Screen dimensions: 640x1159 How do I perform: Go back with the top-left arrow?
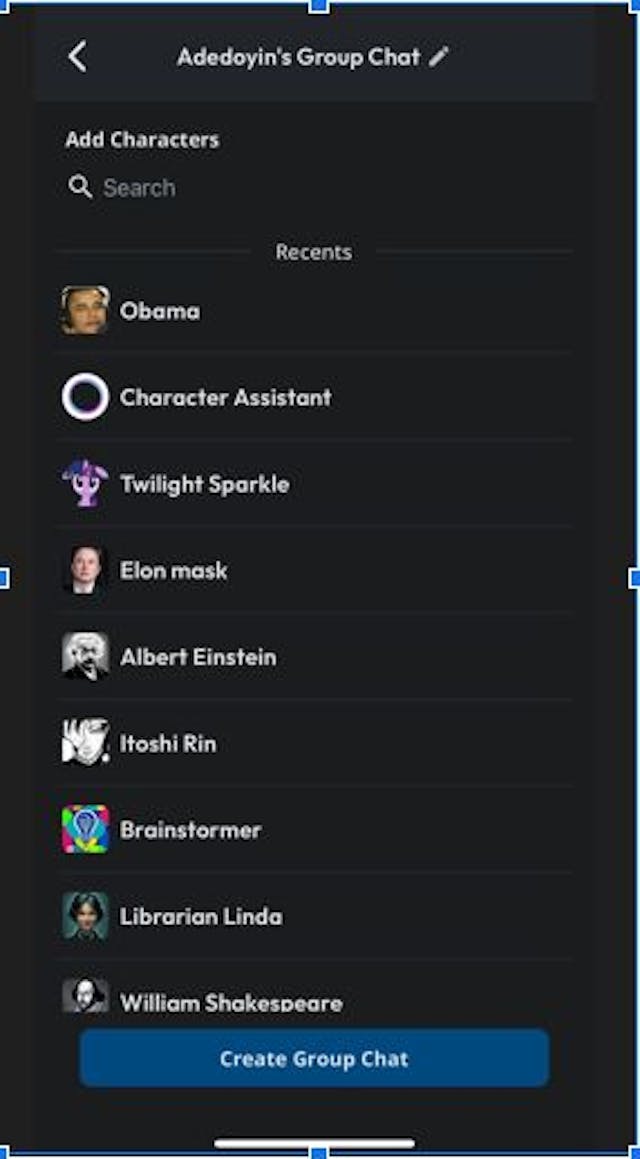78,57
